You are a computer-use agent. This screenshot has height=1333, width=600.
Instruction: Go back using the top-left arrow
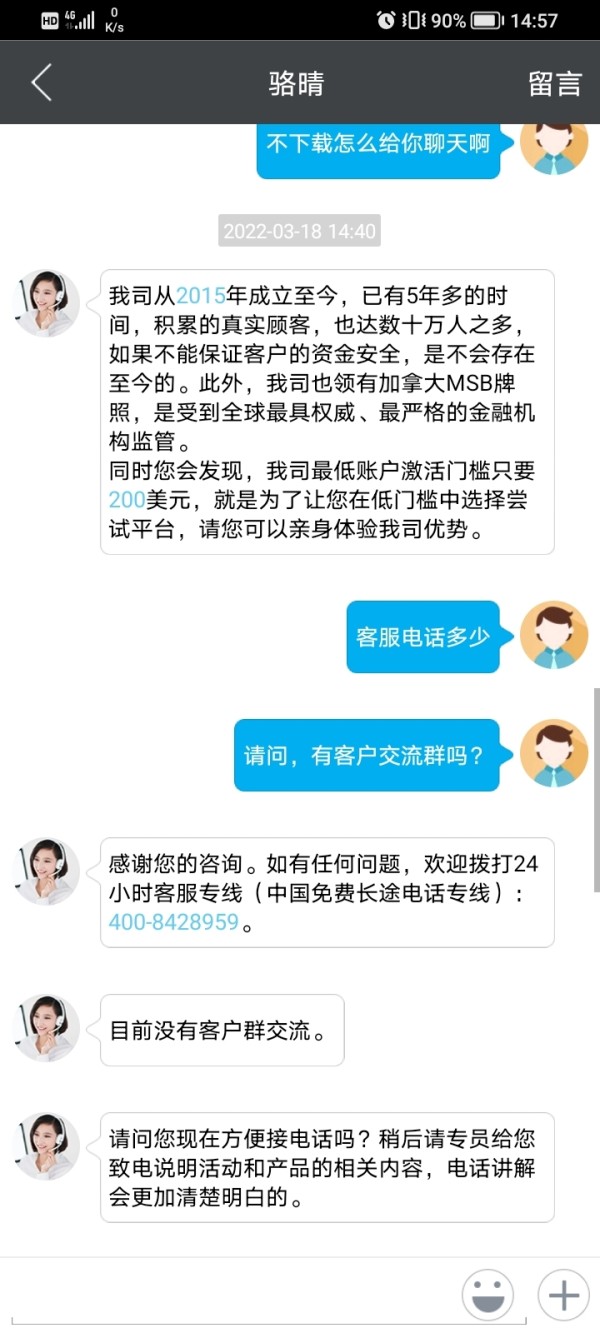(41, 83)
